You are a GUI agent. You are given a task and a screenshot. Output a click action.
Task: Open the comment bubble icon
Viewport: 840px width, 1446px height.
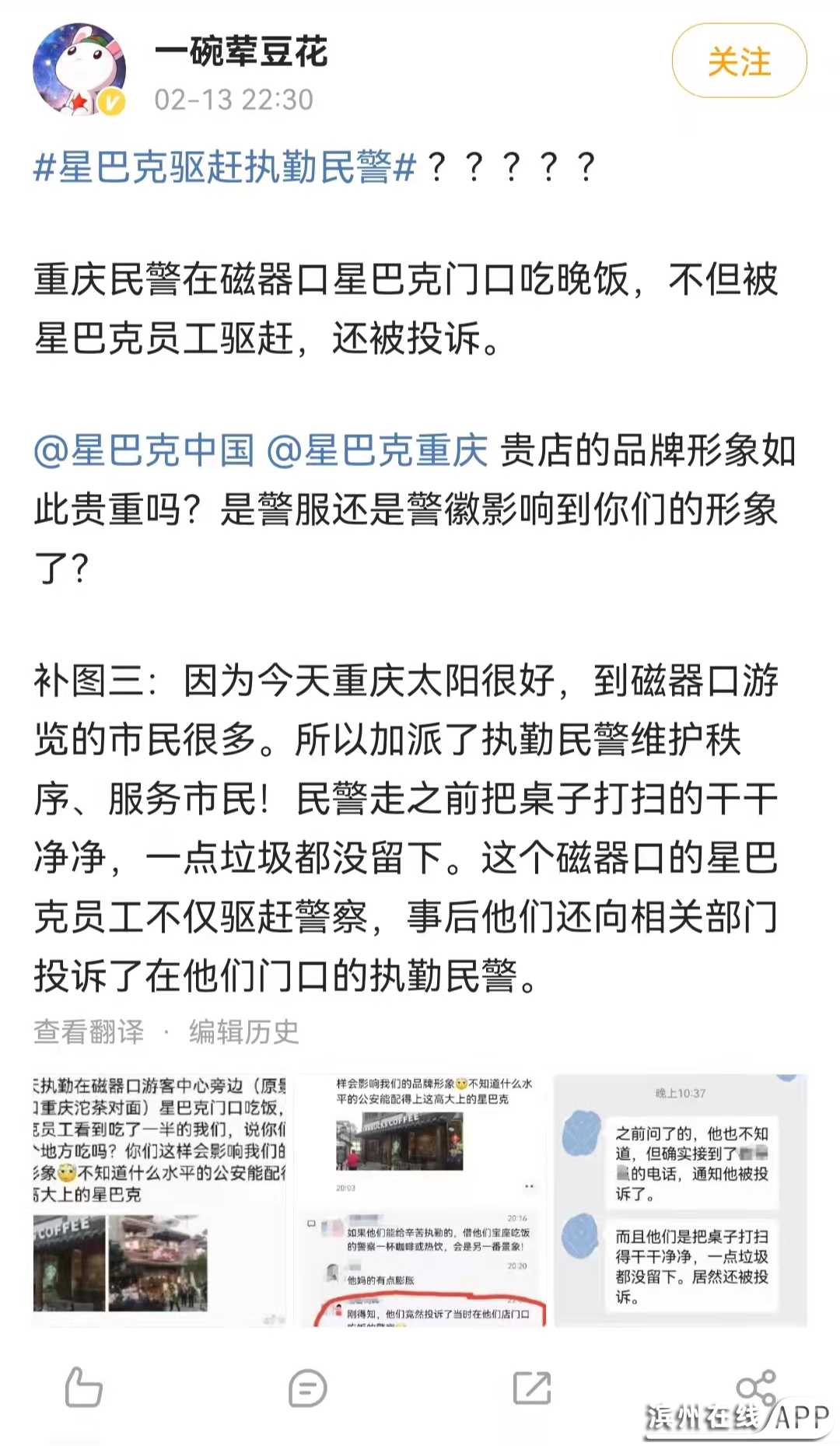307,1388
